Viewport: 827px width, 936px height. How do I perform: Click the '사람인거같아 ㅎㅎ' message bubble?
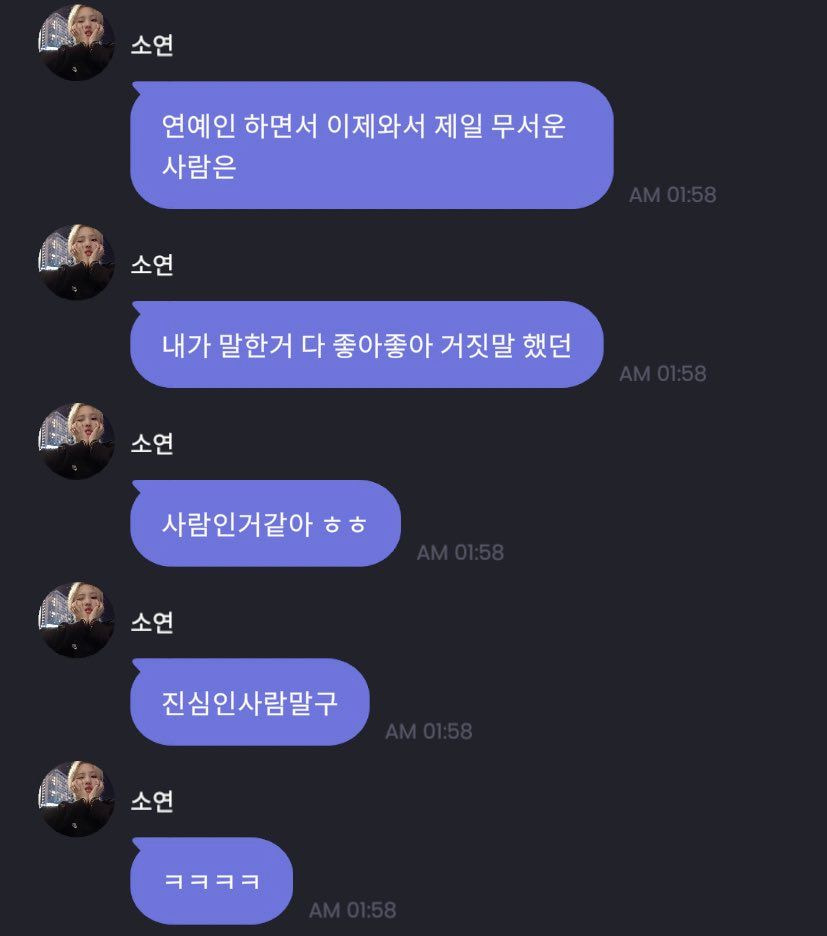[263, 522]
